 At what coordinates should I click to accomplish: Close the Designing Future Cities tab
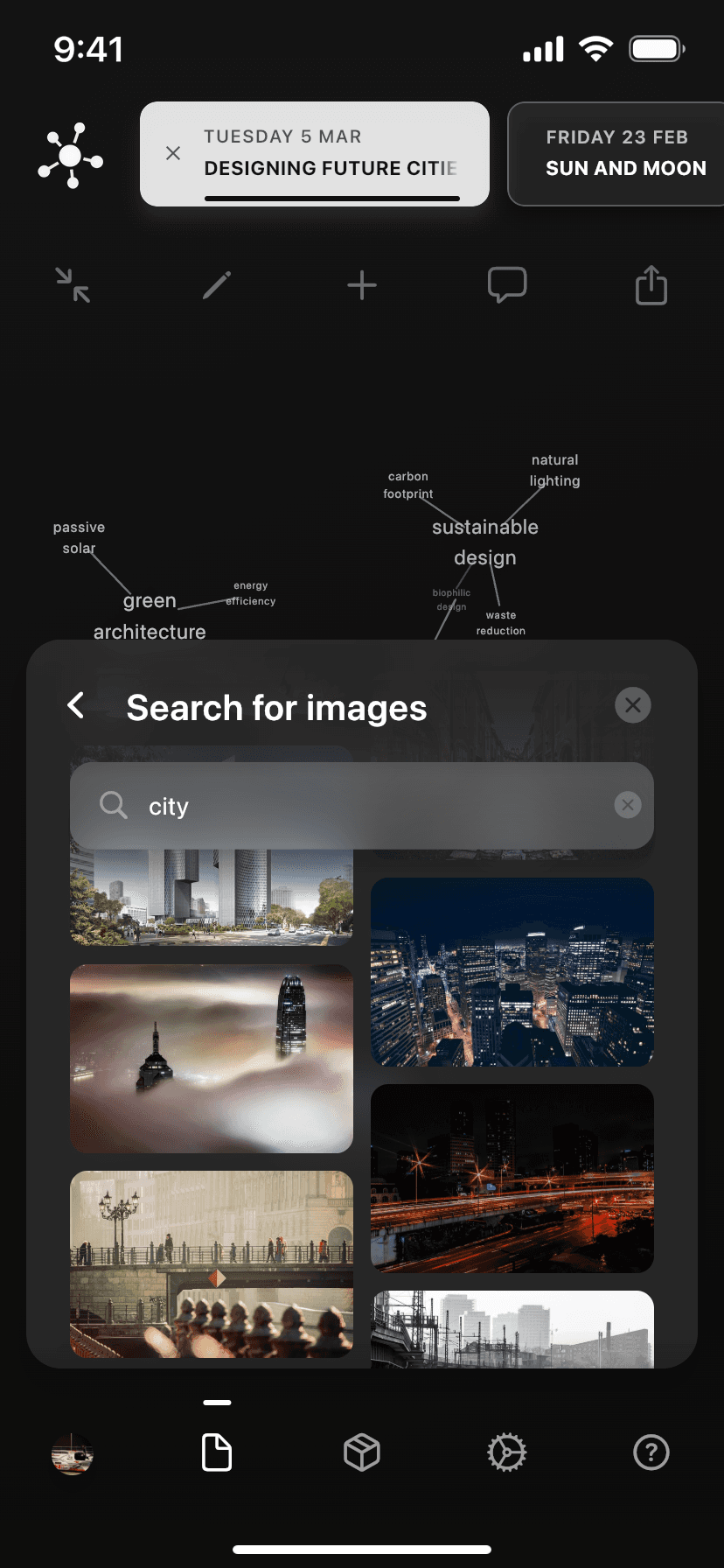tap(173, 153)
